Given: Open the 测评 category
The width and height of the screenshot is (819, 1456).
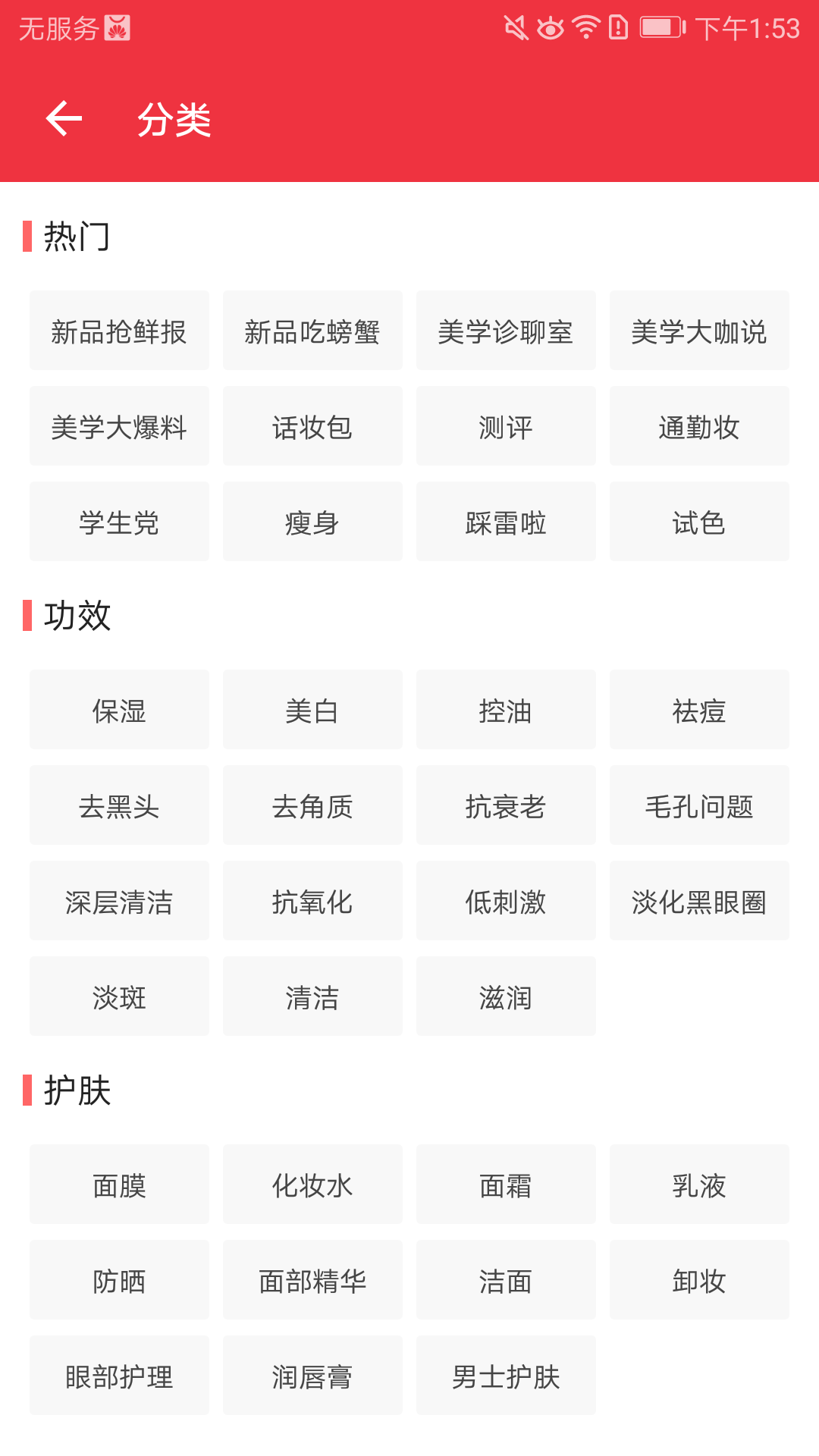Looking at the screenshot, I should tap(506, 426).
